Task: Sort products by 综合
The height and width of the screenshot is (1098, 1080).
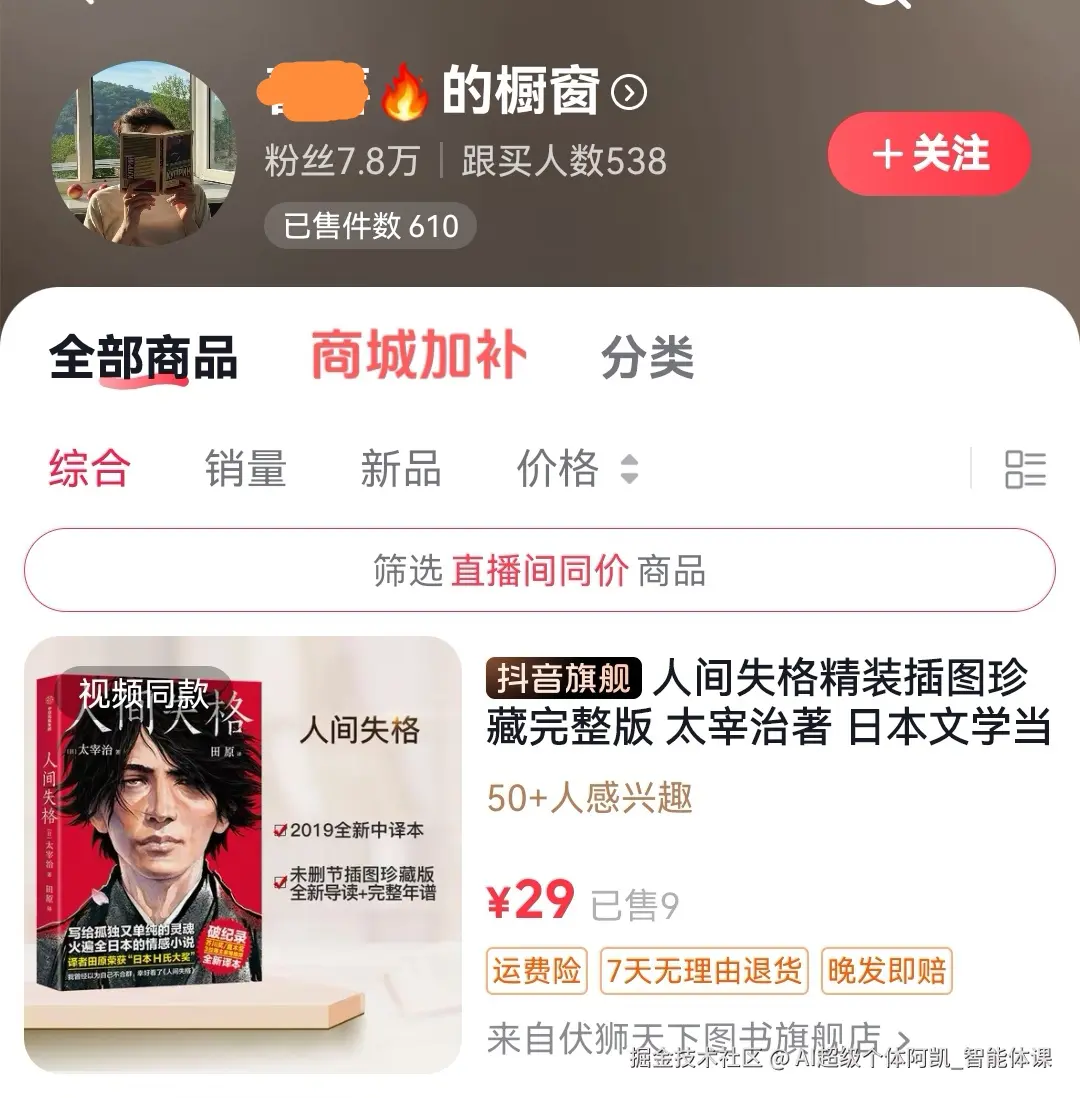Action: pyautogui.click(x=89, y=468)
